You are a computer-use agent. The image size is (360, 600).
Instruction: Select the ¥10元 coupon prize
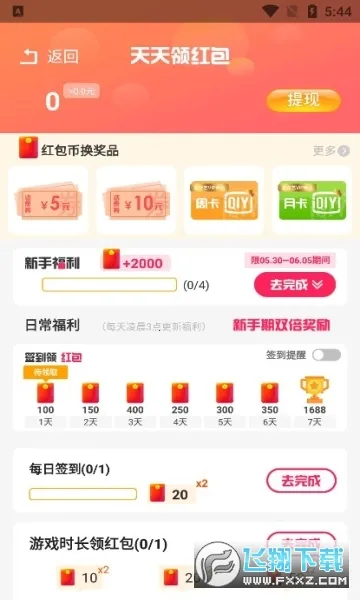pyautogui.click(x=136, y=201)
